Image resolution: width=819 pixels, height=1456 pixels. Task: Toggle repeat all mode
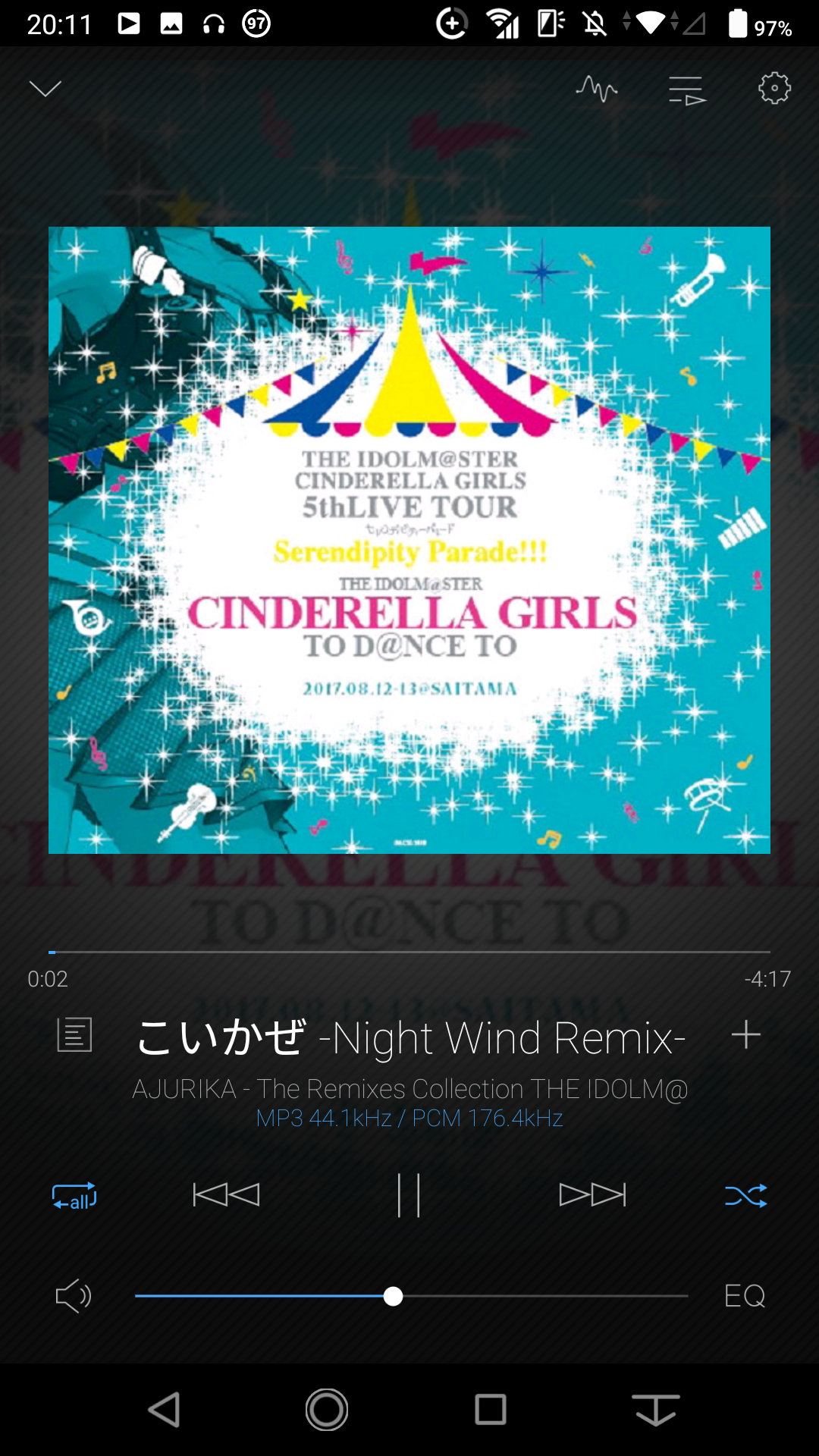tap(74, 1196)
